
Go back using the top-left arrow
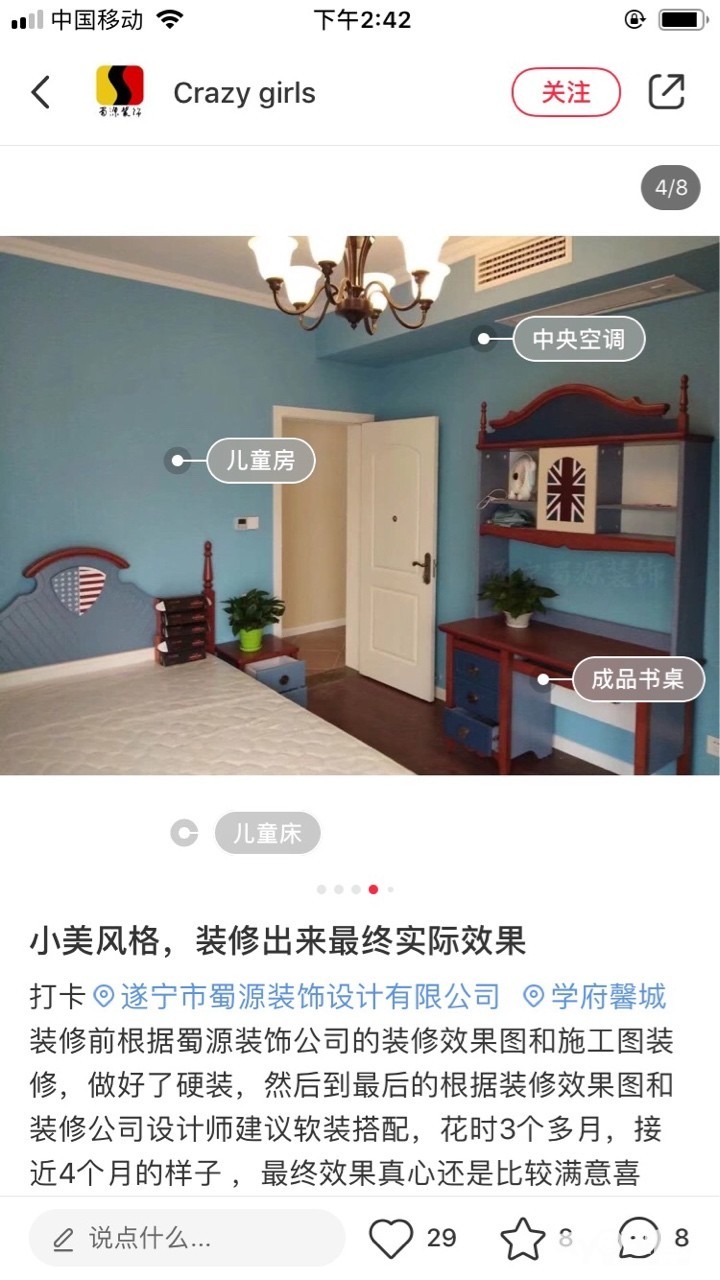(40, 92)
